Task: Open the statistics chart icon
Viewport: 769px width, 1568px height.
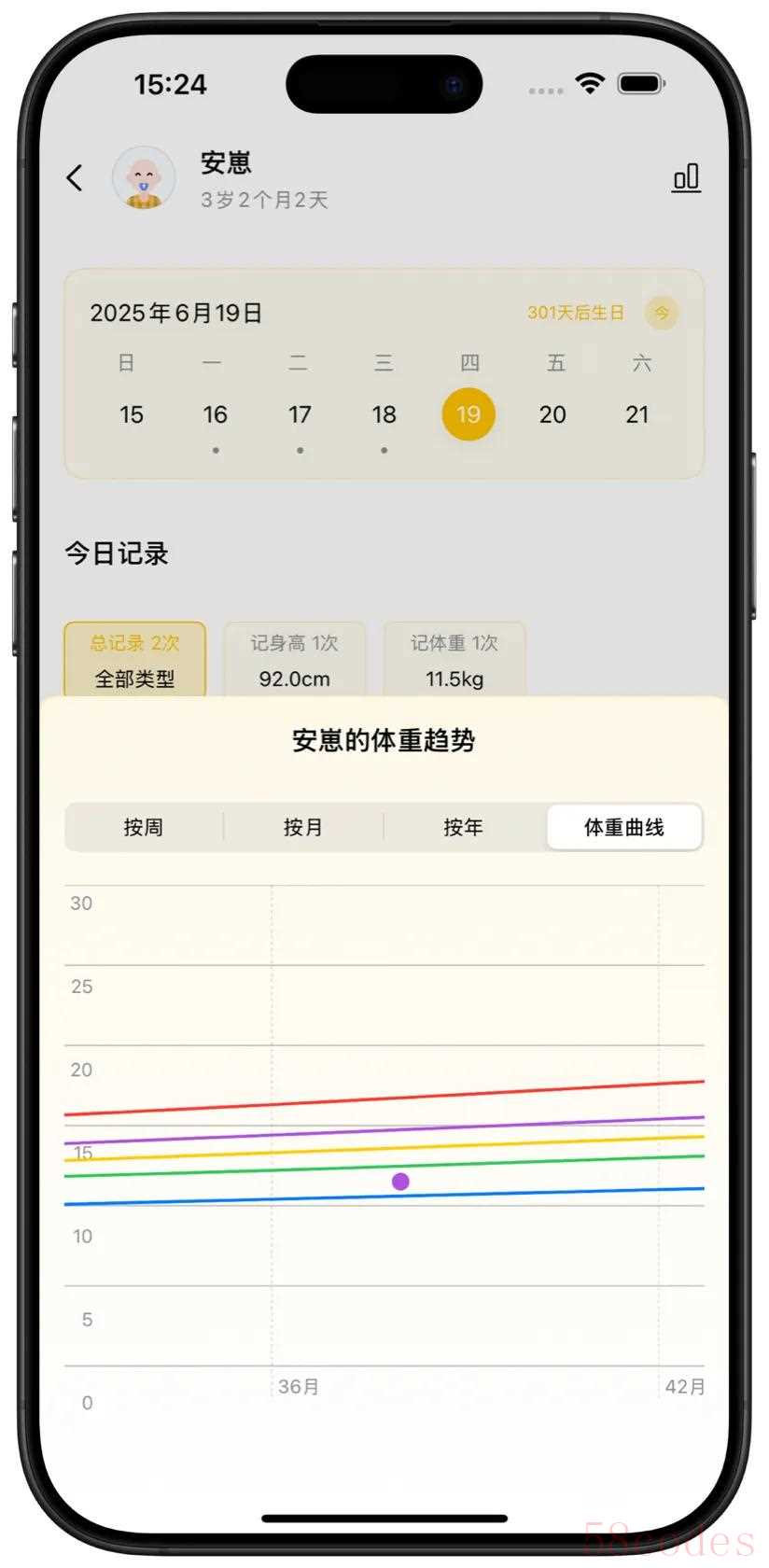Action: click(x=686, y=177)
